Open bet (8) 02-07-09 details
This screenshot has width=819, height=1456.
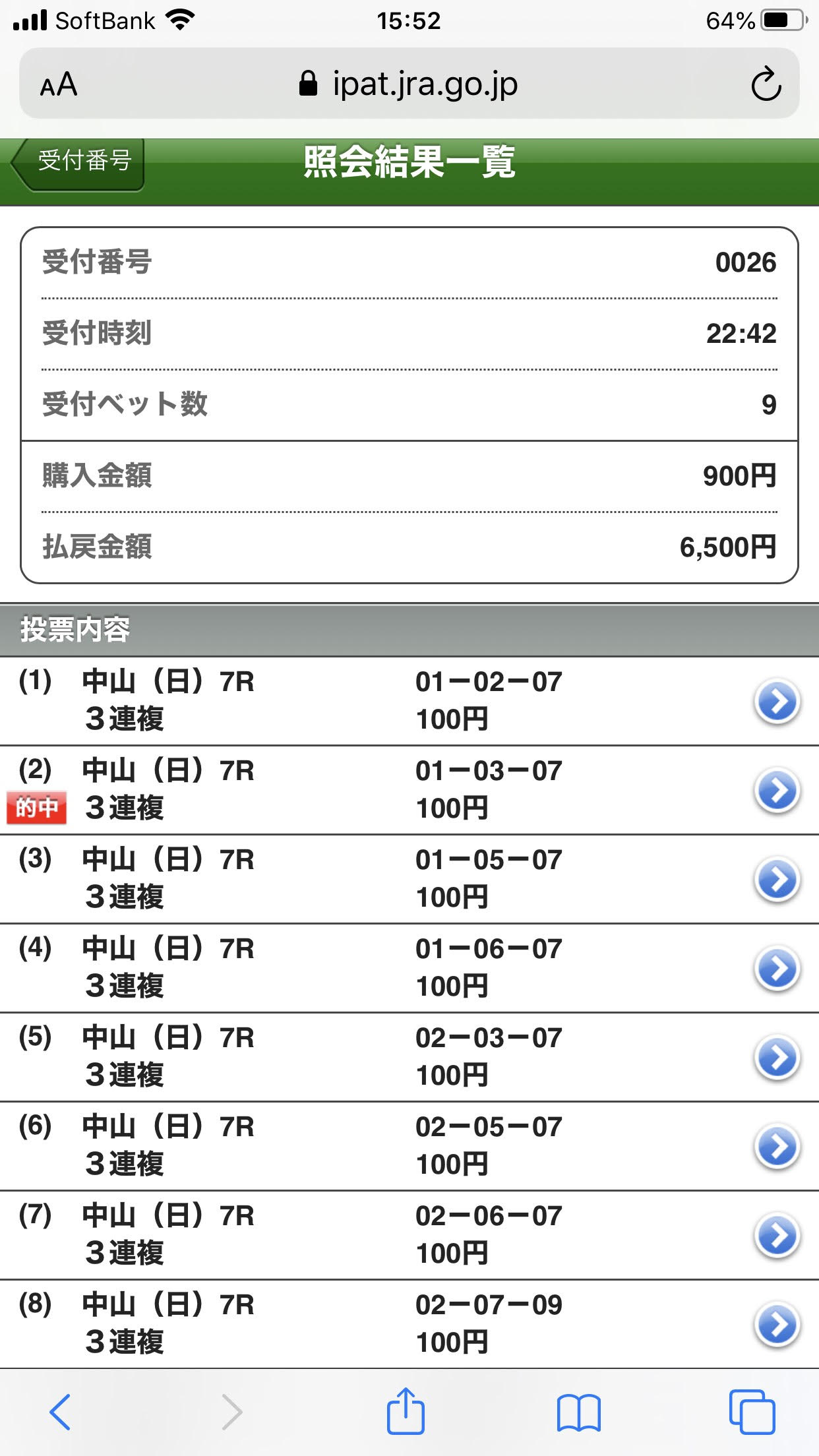[777, 1325]
